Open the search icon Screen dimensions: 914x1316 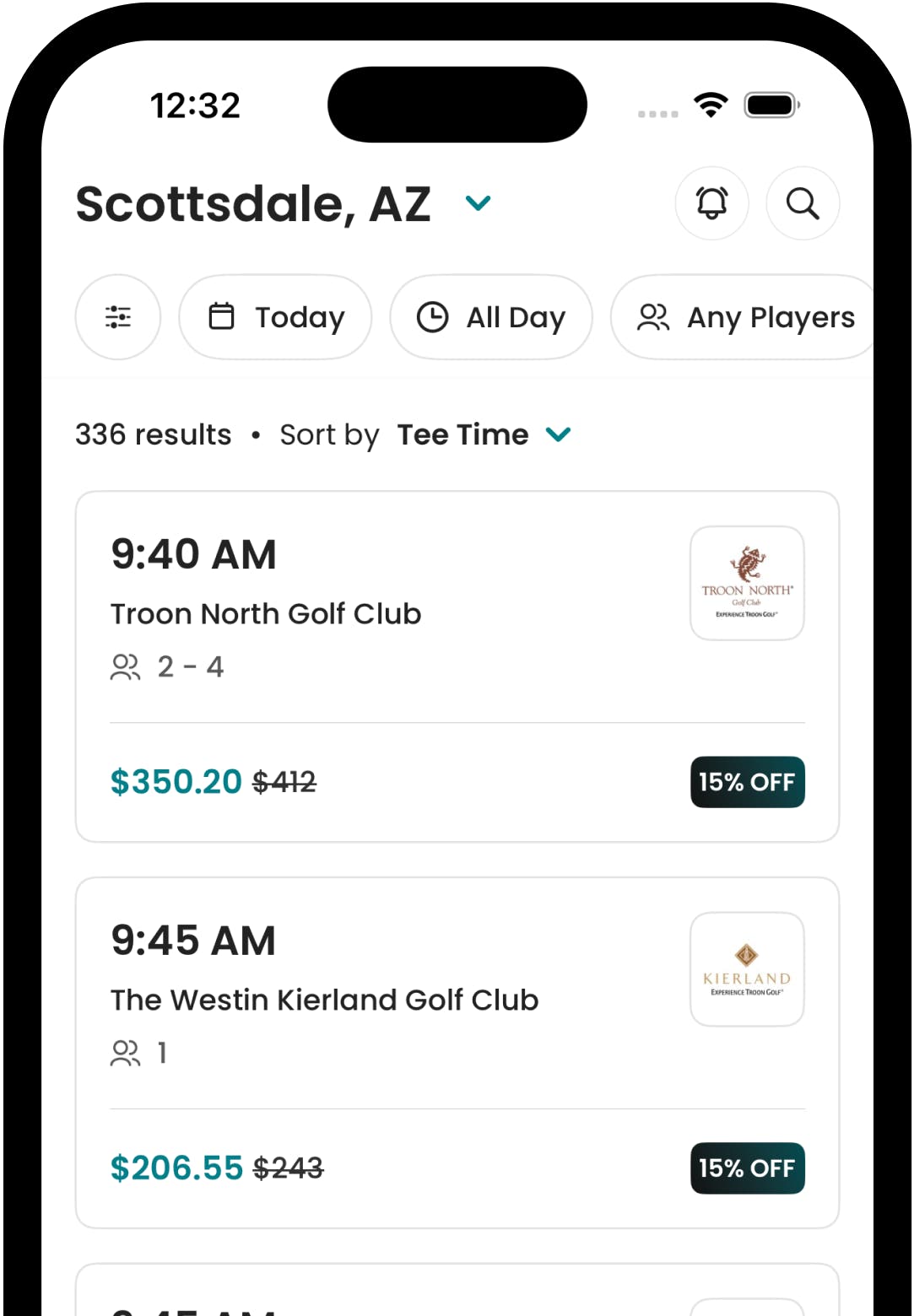point(802,203)
